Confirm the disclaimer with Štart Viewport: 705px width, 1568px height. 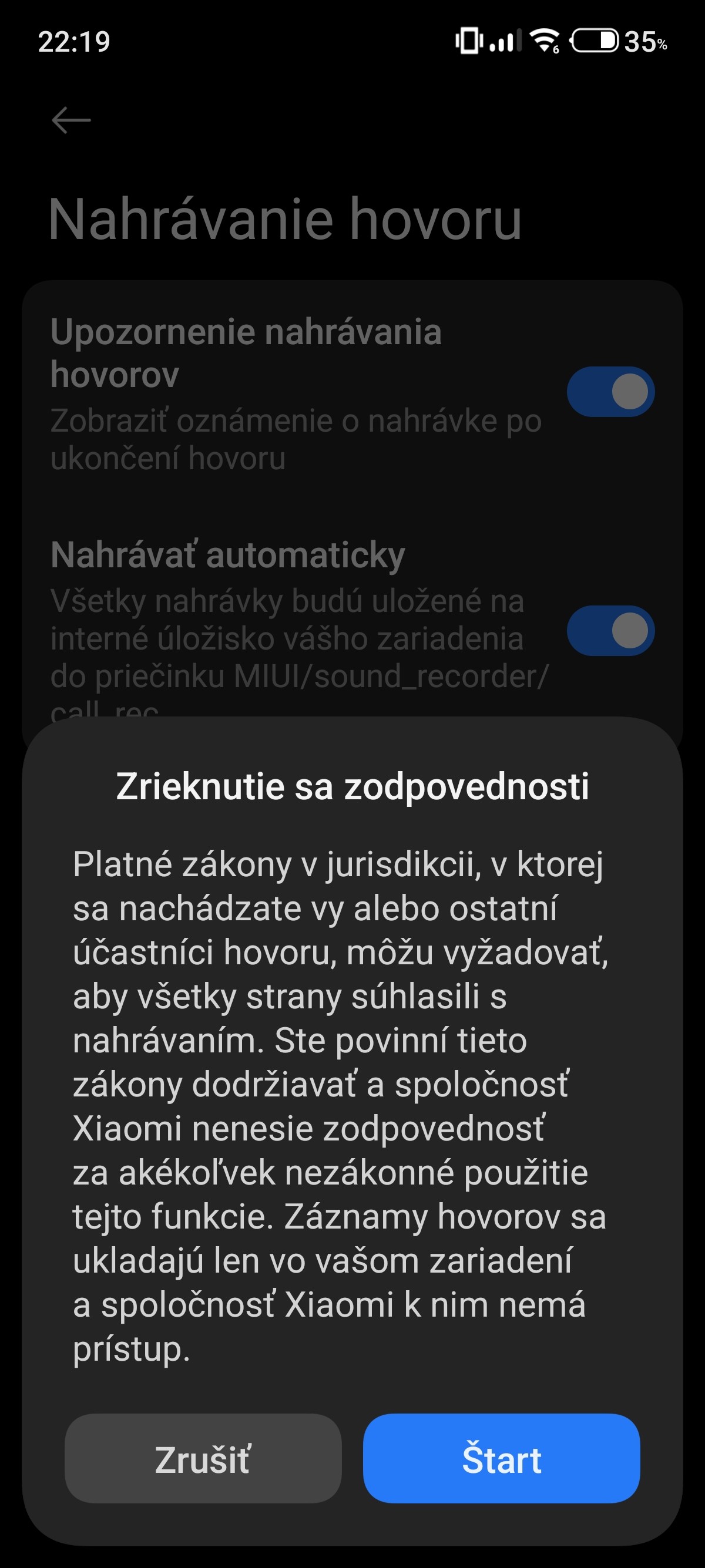(x=501, y=1458)
